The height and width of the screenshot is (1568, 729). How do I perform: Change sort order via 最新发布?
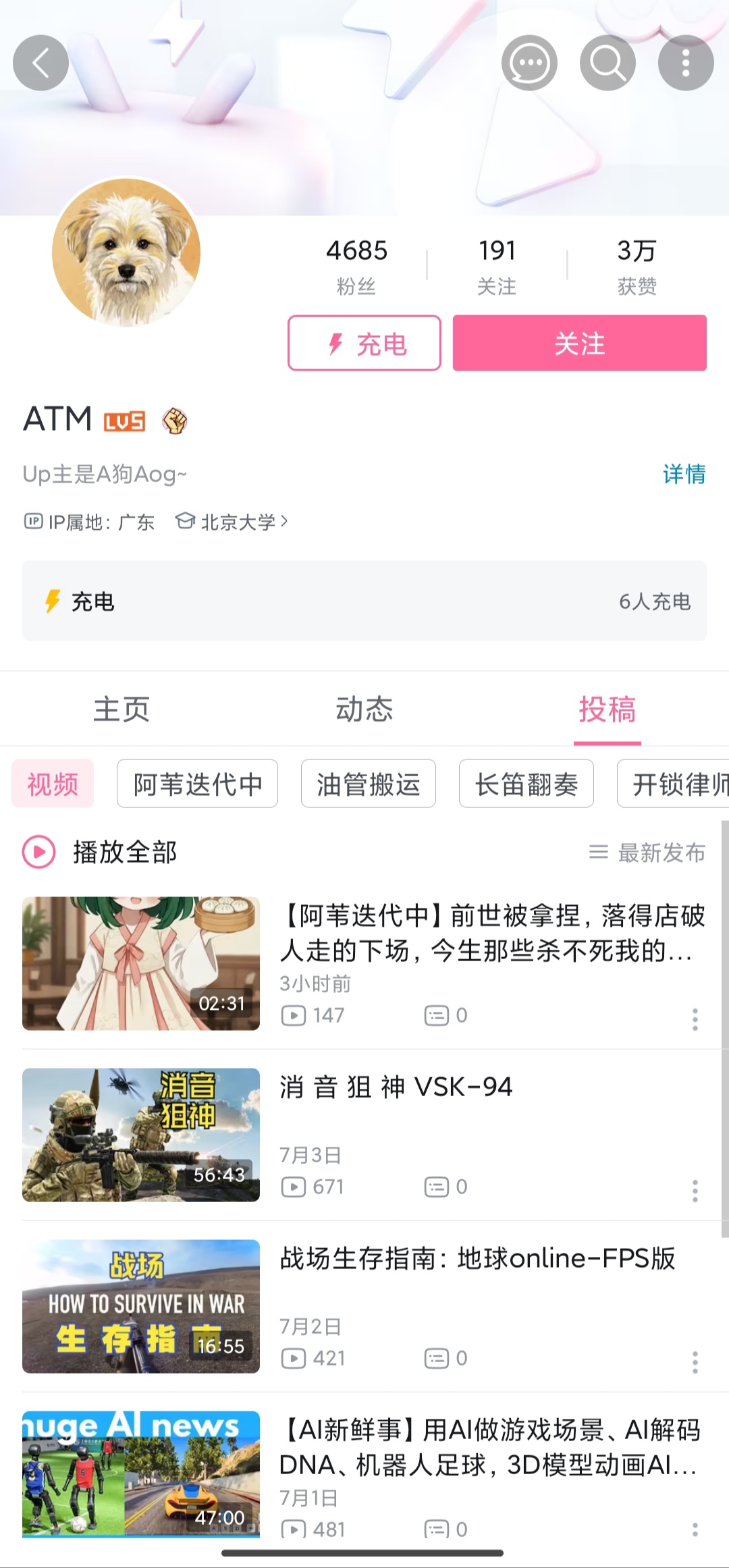tap(648, 853)
